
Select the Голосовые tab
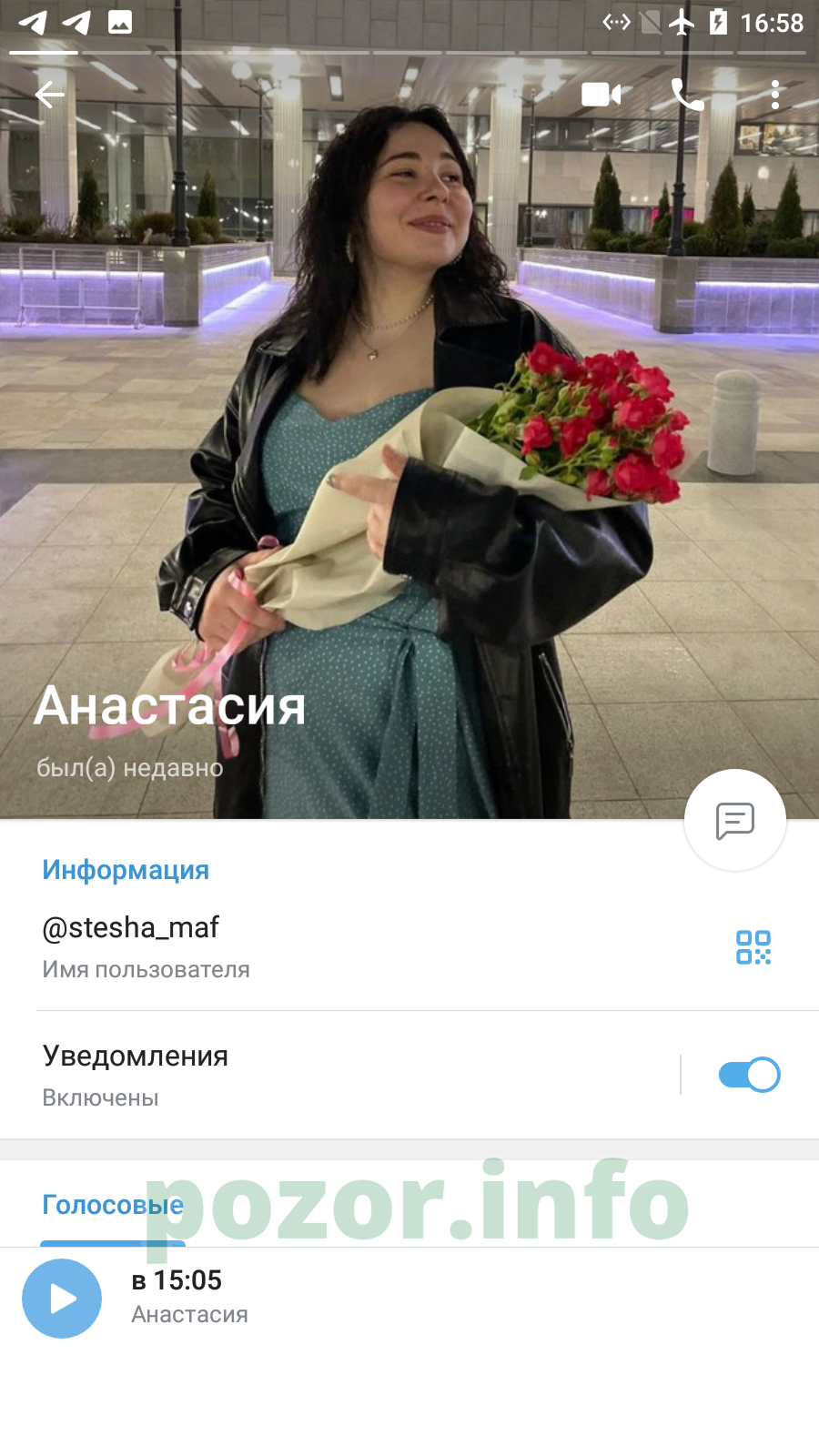point(113,1205)
